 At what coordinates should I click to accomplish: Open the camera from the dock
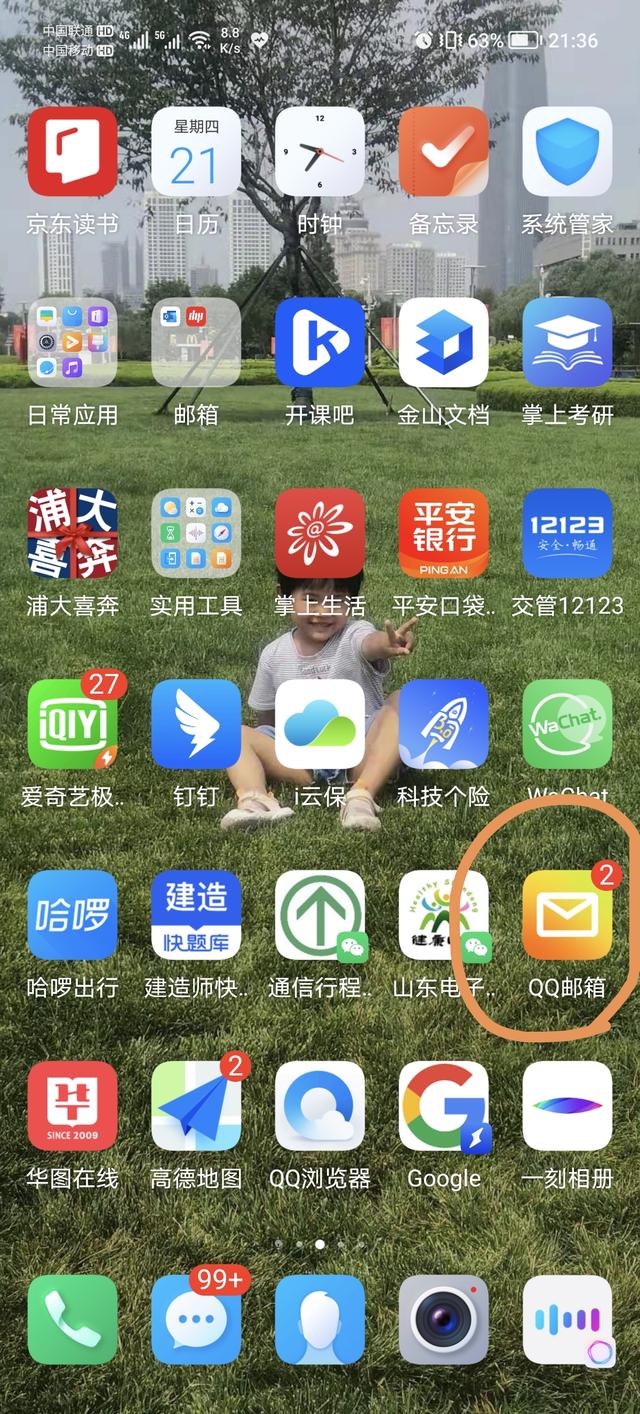pyautogui.click(x=444, y=1320)
